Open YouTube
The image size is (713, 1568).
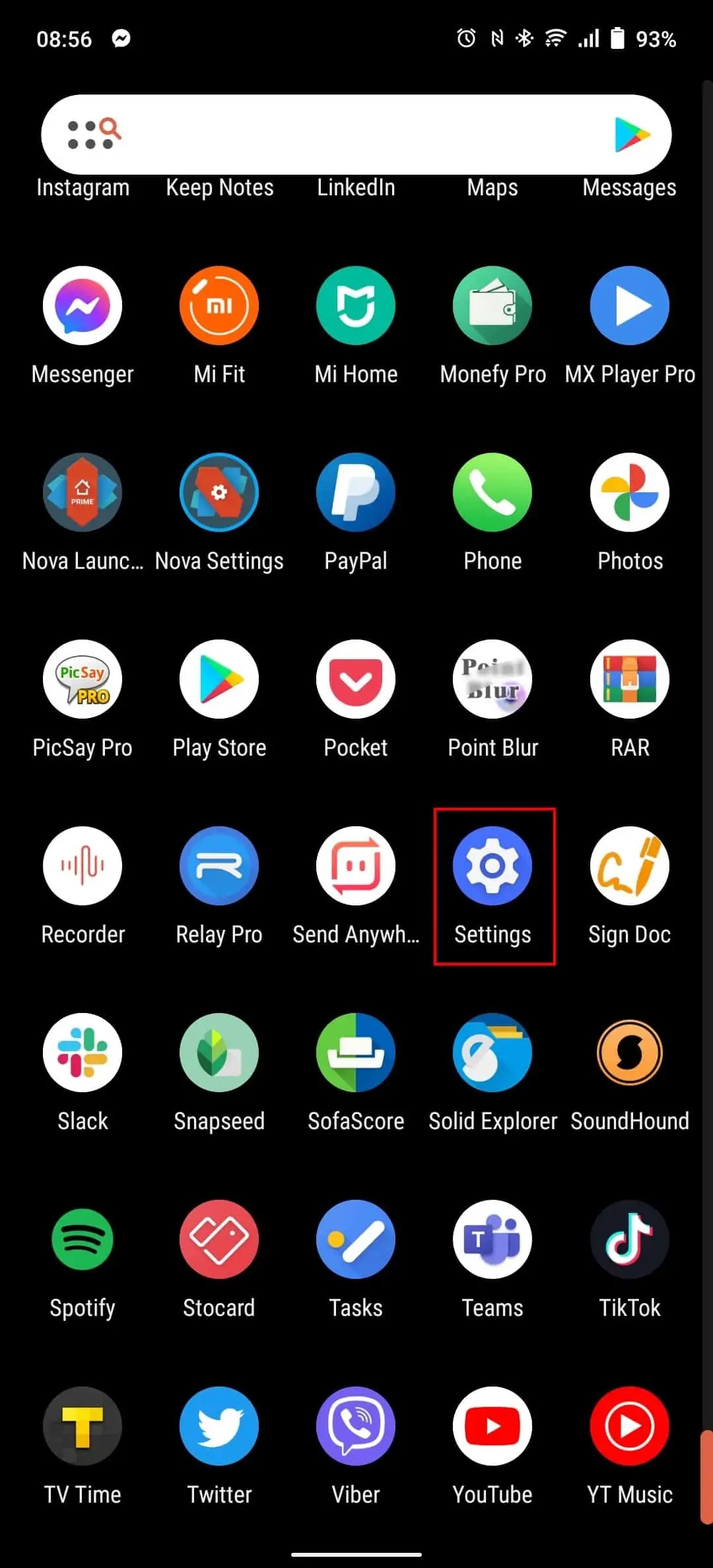pyautogui.click(x=492, y=1426)
